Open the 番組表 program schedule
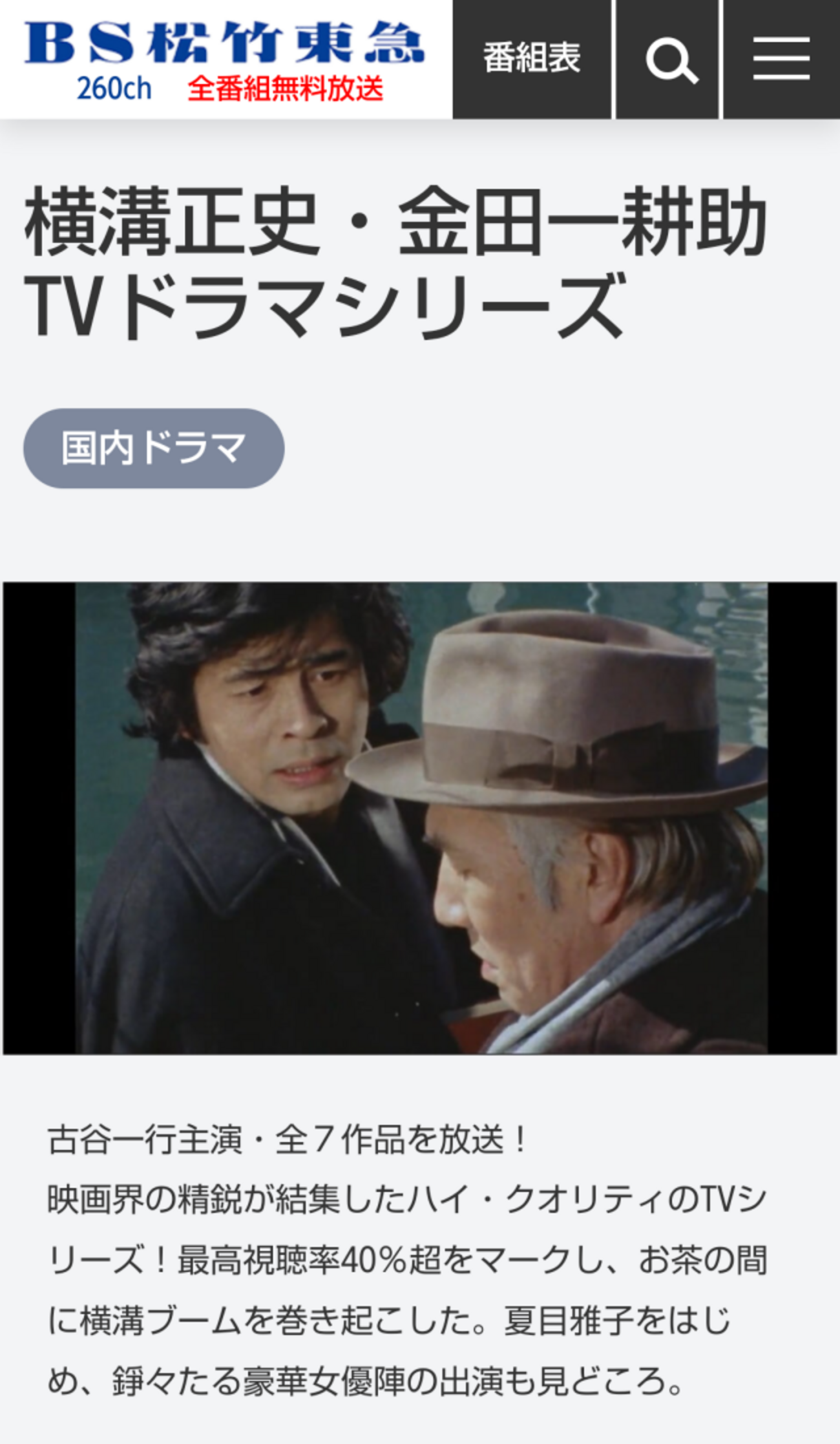Screen dimensions: 840x1444 click(531, 59)
